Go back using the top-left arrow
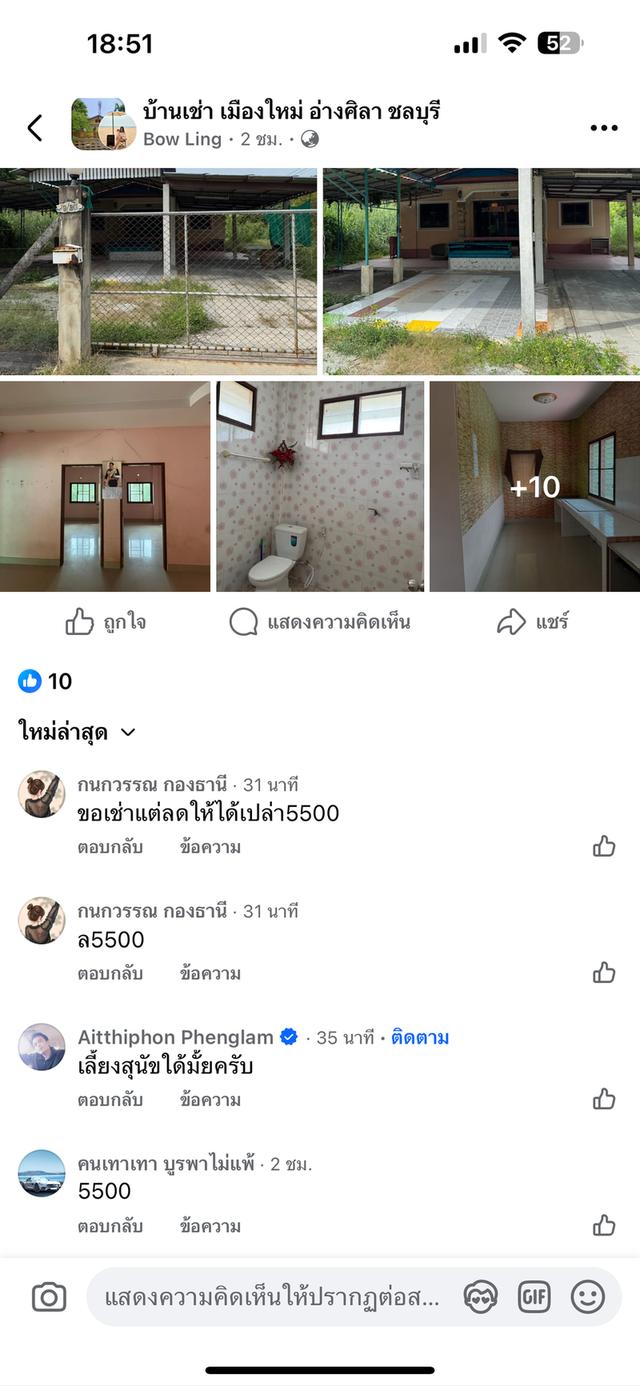The width and height of the screenshot is (640, 1386). [35, 127]
